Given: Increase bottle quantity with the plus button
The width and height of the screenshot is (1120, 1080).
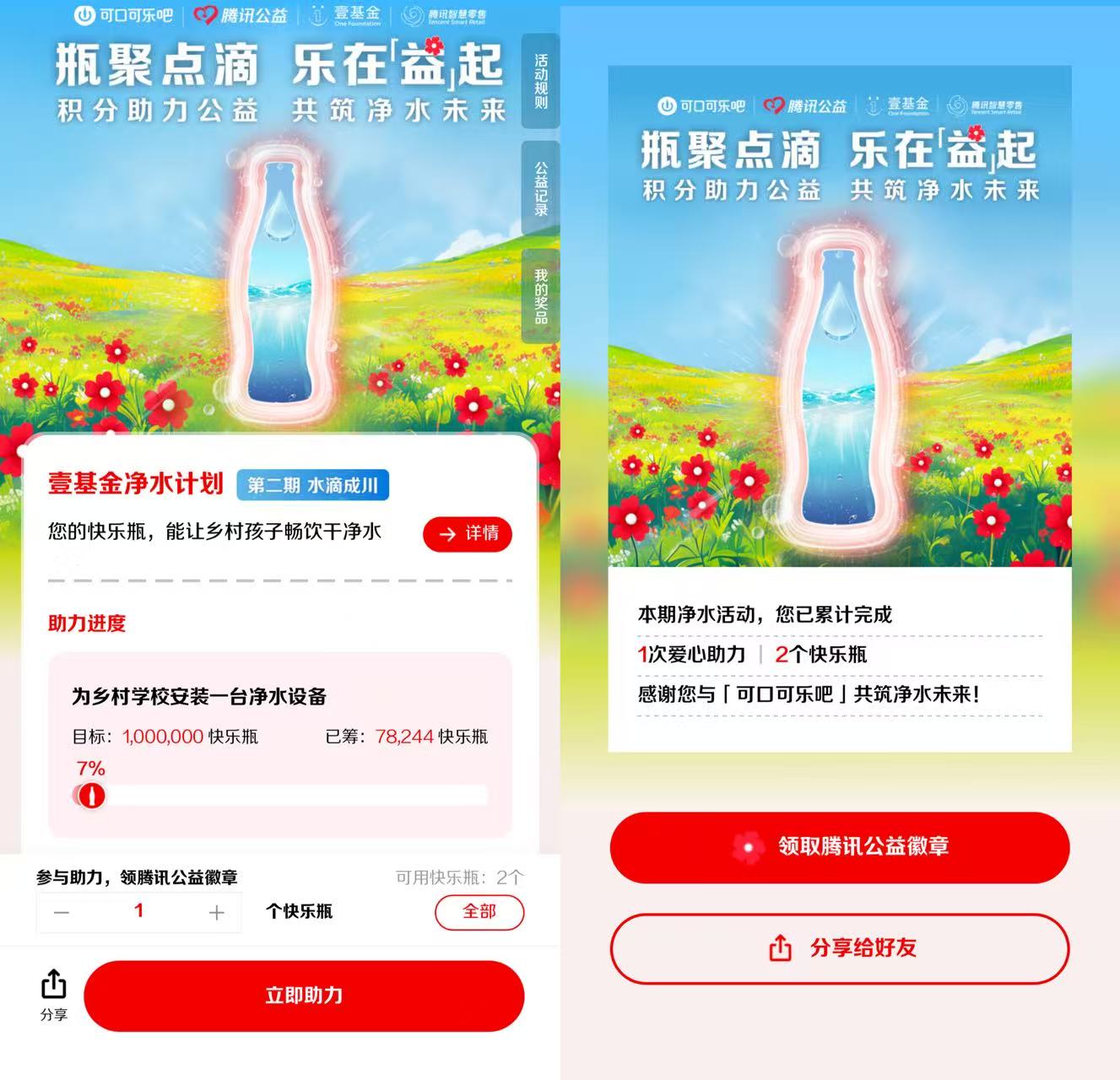Looking at the screenshot, I should [216, 912].
